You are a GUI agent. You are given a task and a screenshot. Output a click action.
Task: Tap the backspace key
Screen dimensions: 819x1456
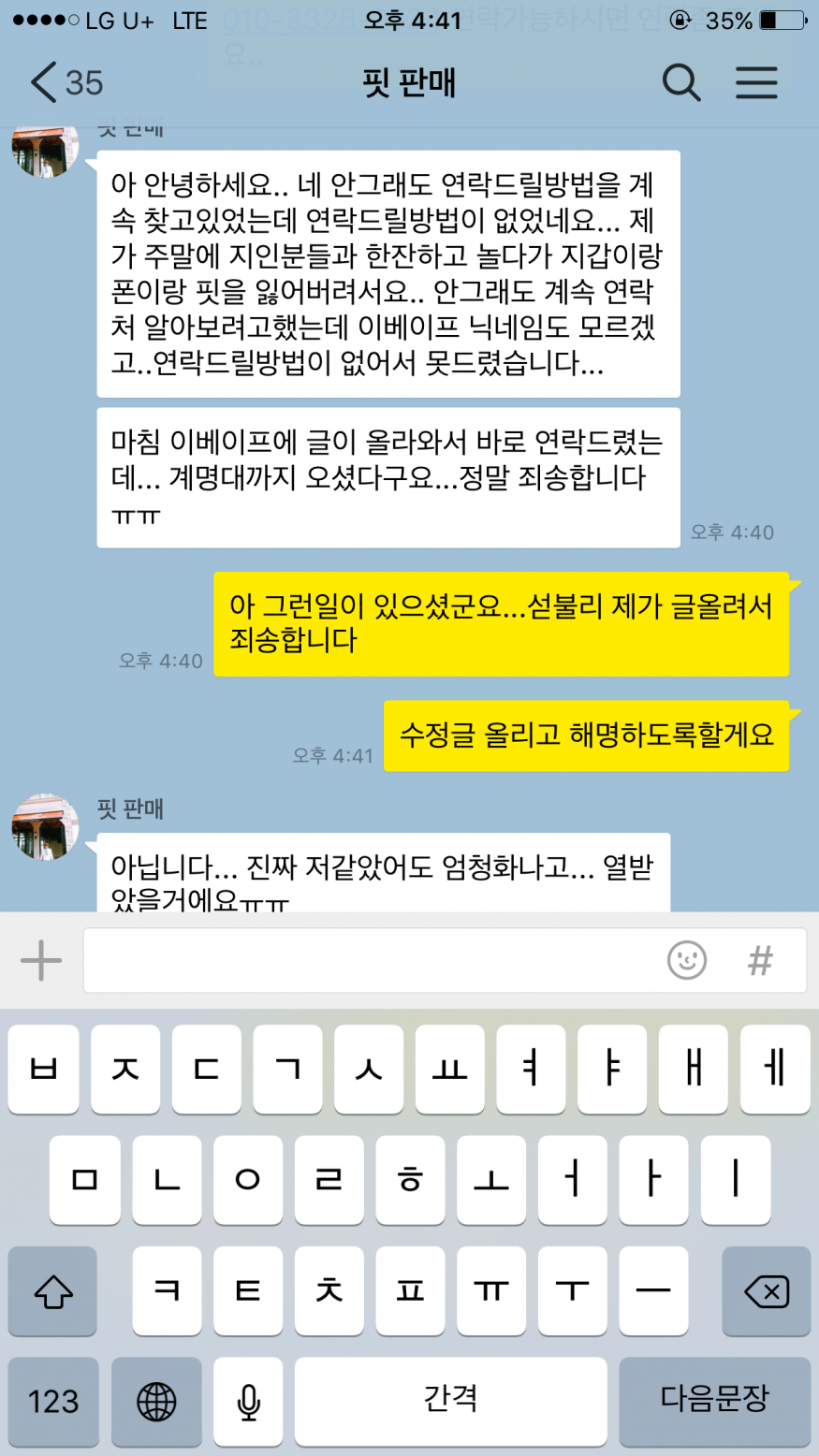(766, 1292)
